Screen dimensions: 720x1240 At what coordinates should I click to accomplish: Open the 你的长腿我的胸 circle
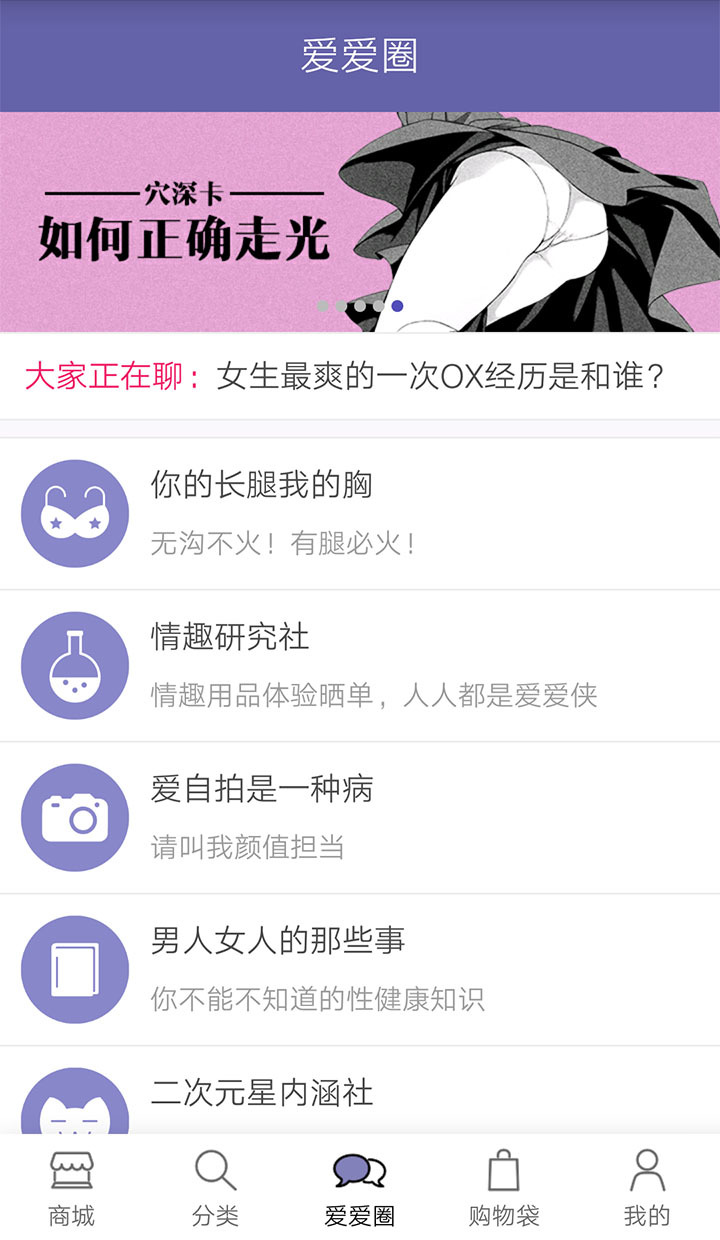tap(360, 514)
